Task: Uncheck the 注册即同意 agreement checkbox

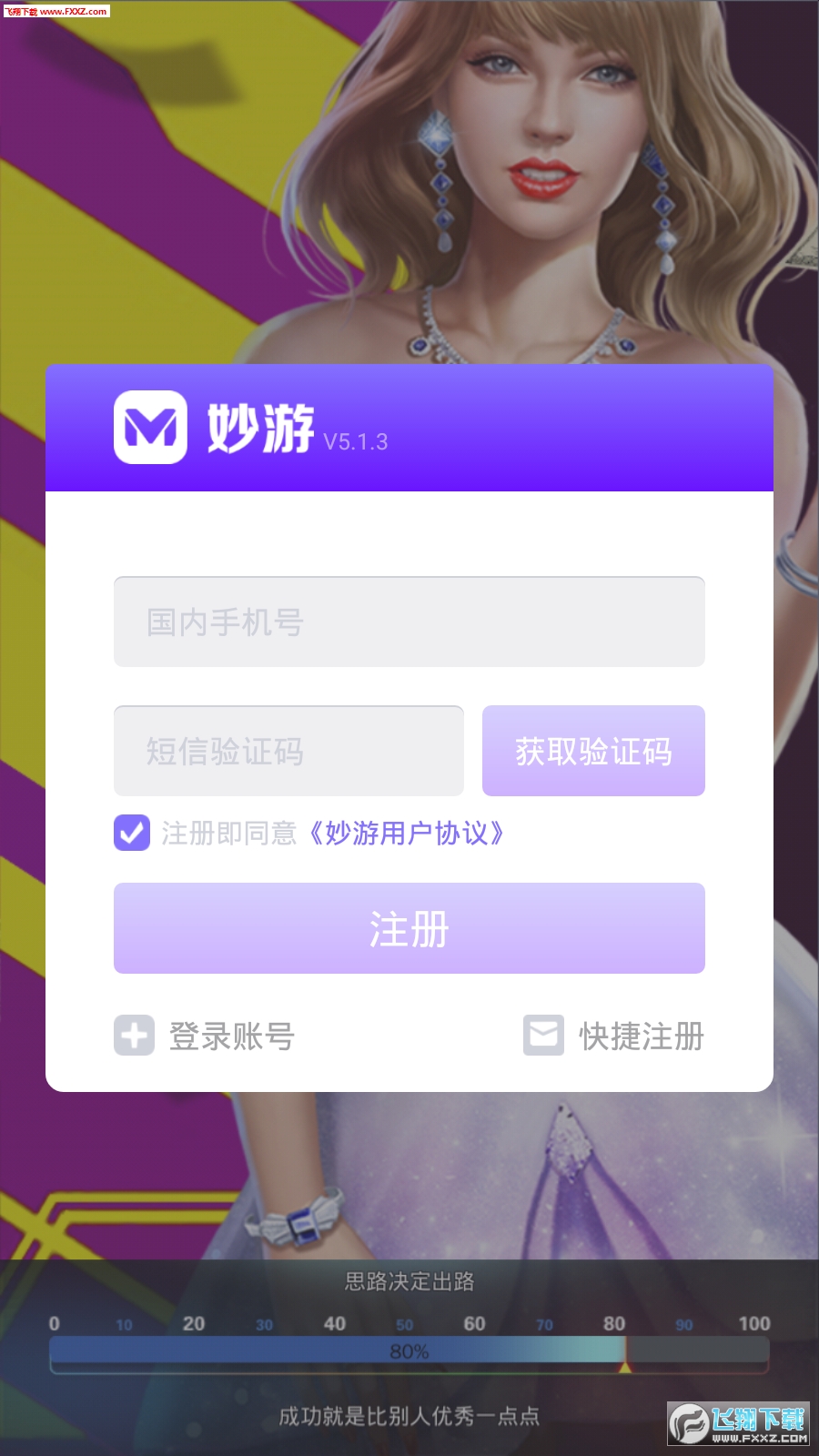Action: tap(132, 833)
